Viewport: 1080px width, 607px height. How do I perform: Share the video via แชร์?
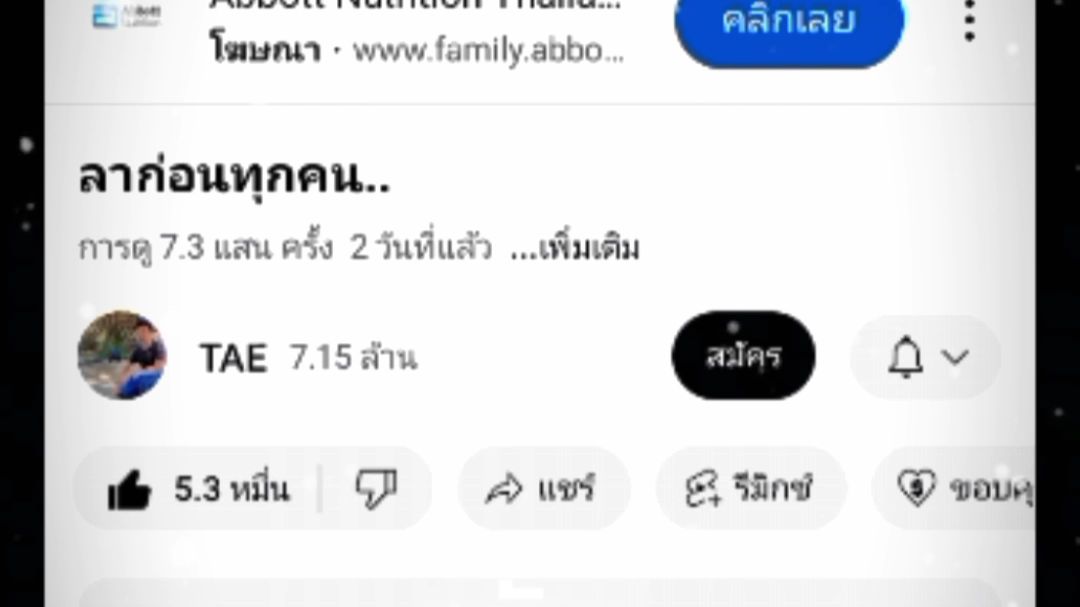(543, 489)
